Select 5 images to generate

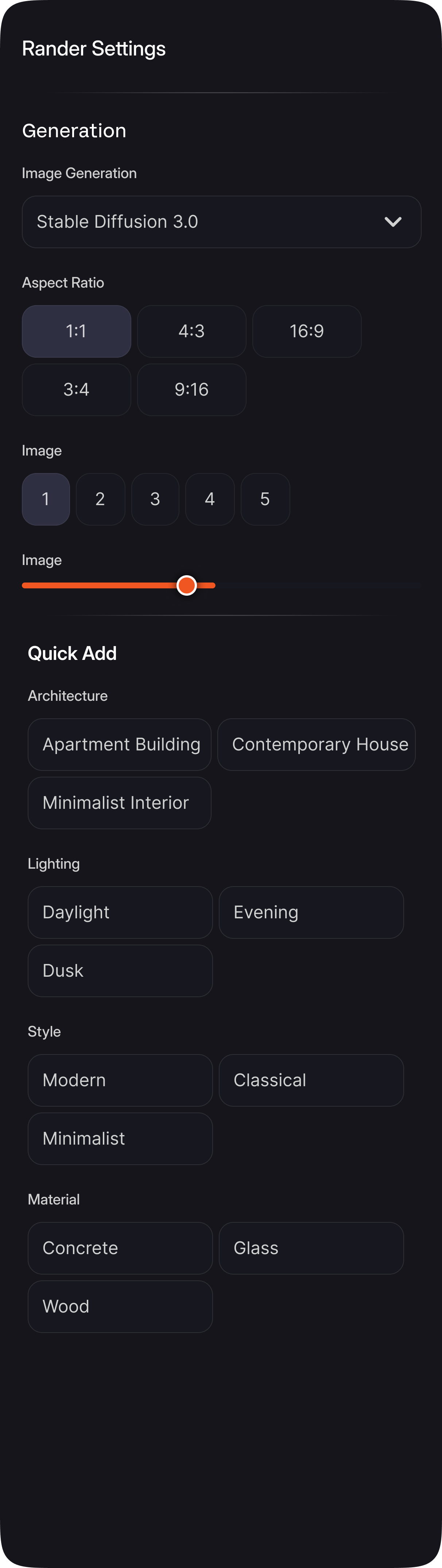pyautogui.click(x=265, y=499)
